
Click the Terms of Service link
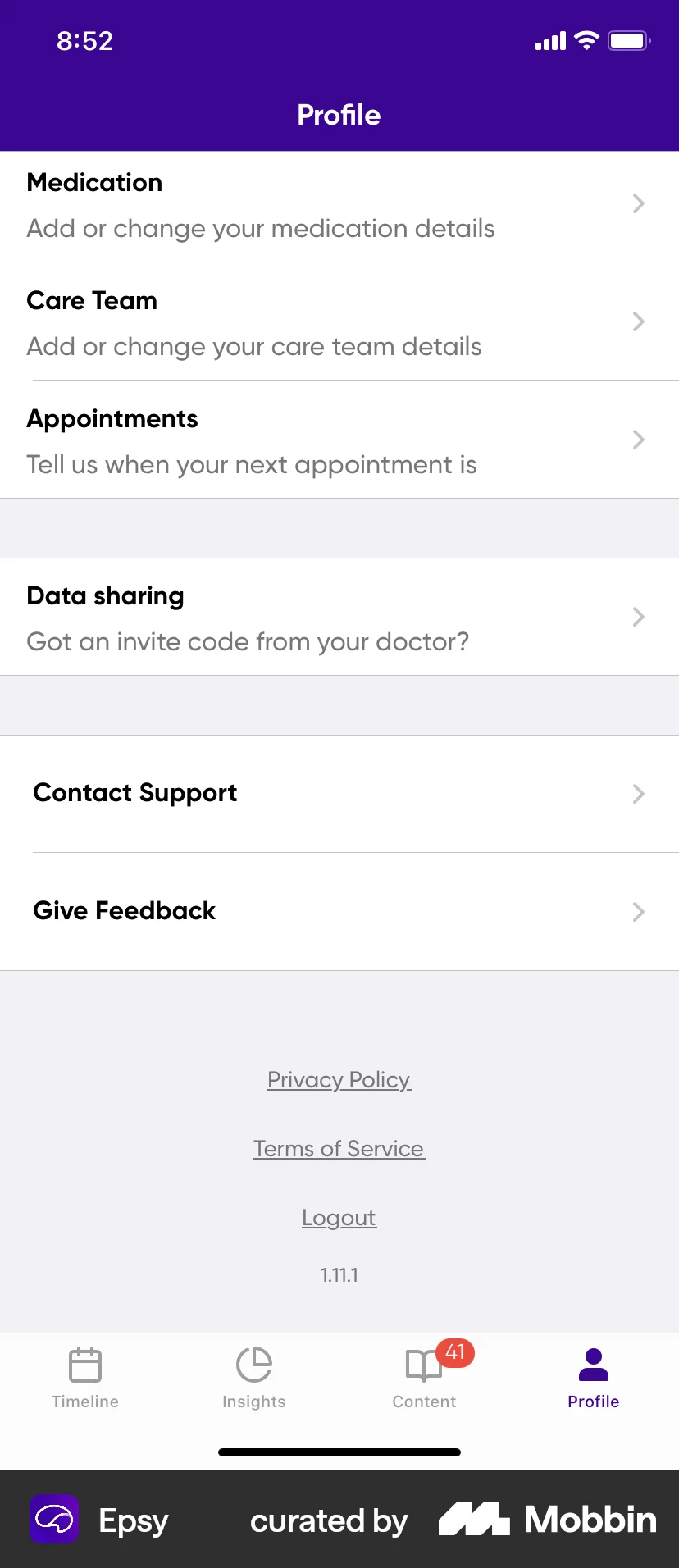(339, 1148)
